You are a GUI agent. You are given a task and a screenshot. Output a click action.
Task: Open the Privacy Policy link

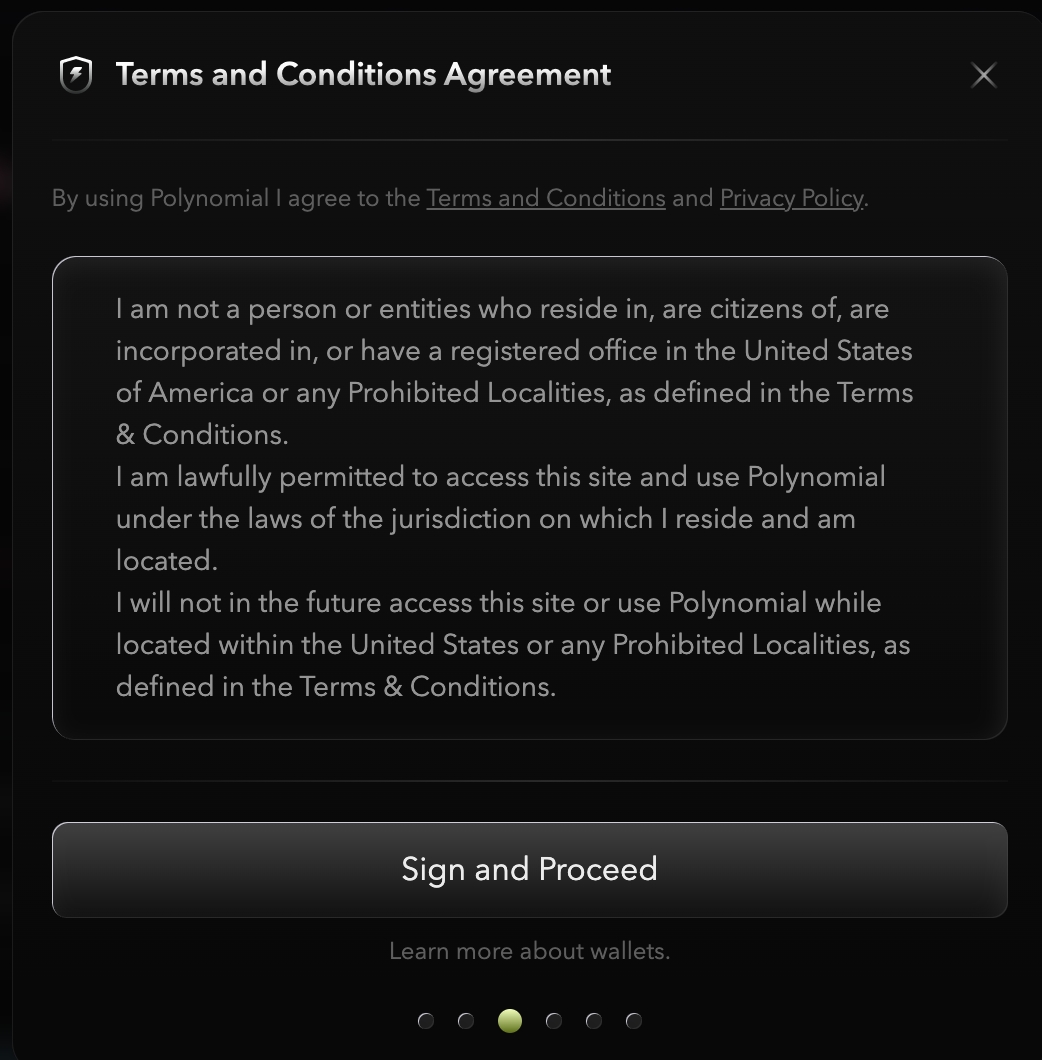(791, 198)
